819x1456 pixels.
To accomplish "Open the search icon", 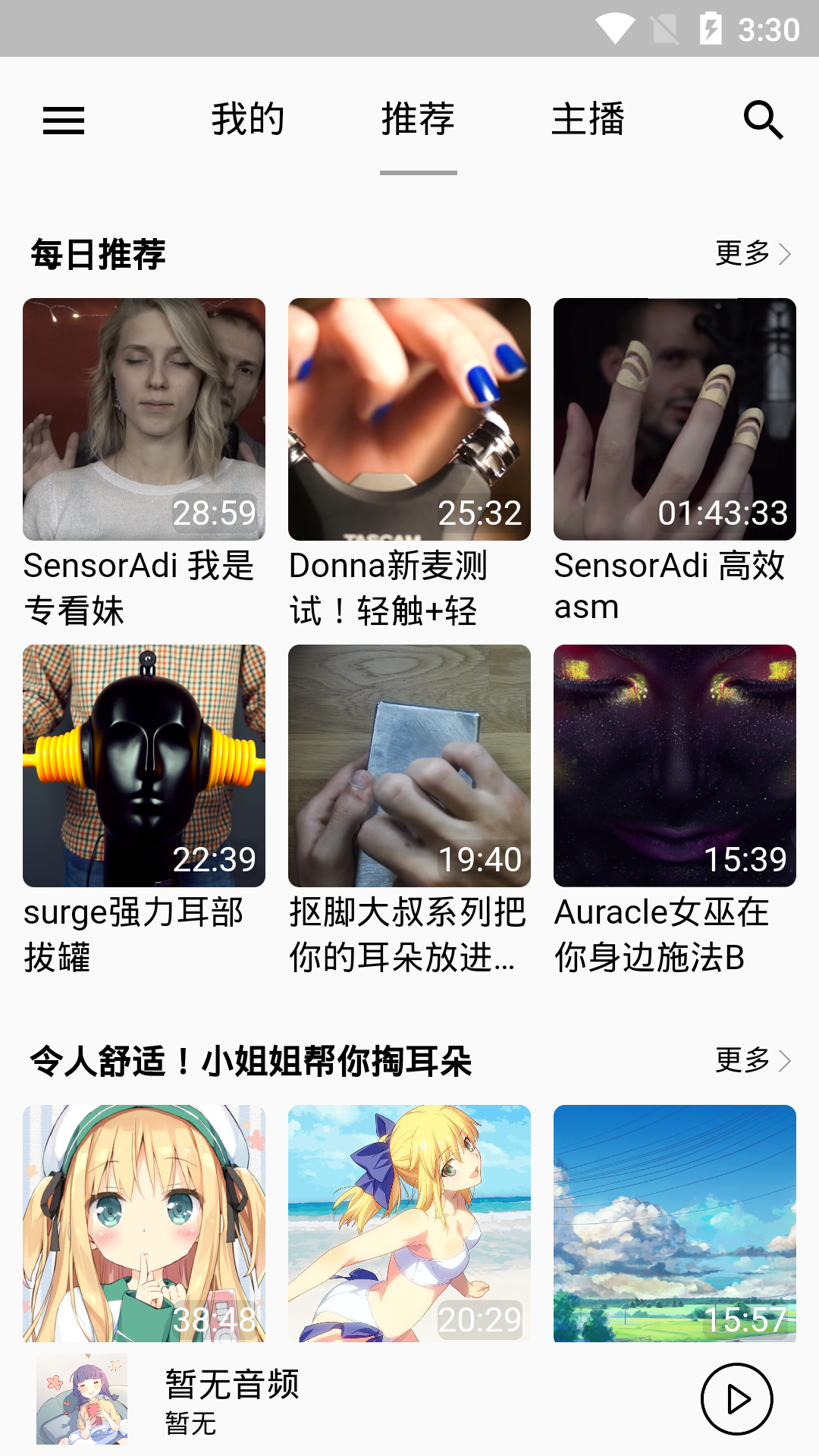I will coord(763,120).
